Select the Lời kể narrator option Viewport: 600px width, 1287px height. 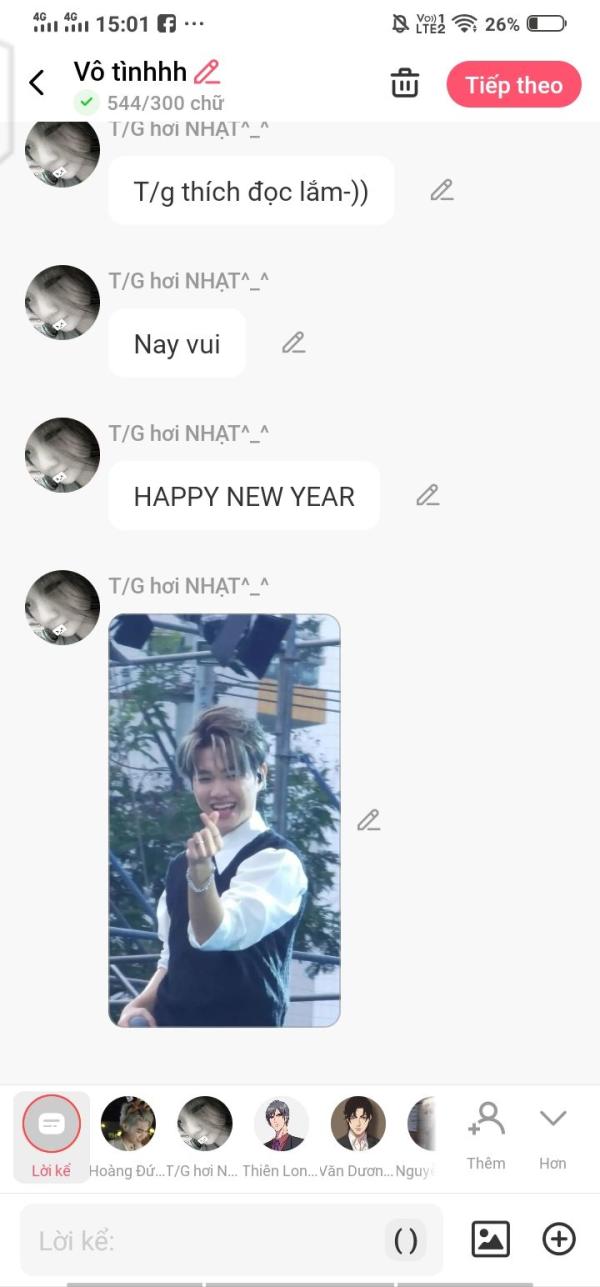(x=51, y=1135)
